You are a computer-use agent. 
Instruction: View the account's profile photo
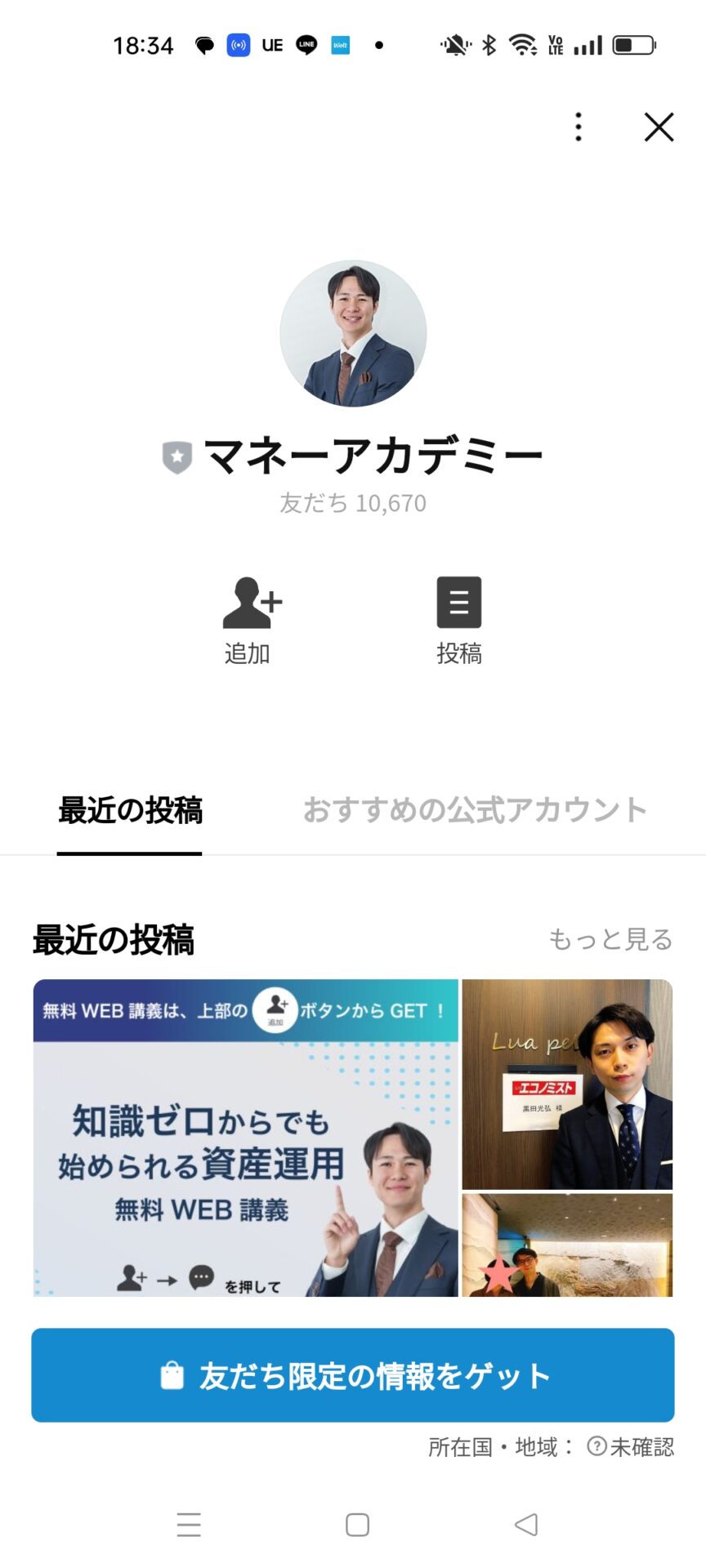tap(353, 333)
